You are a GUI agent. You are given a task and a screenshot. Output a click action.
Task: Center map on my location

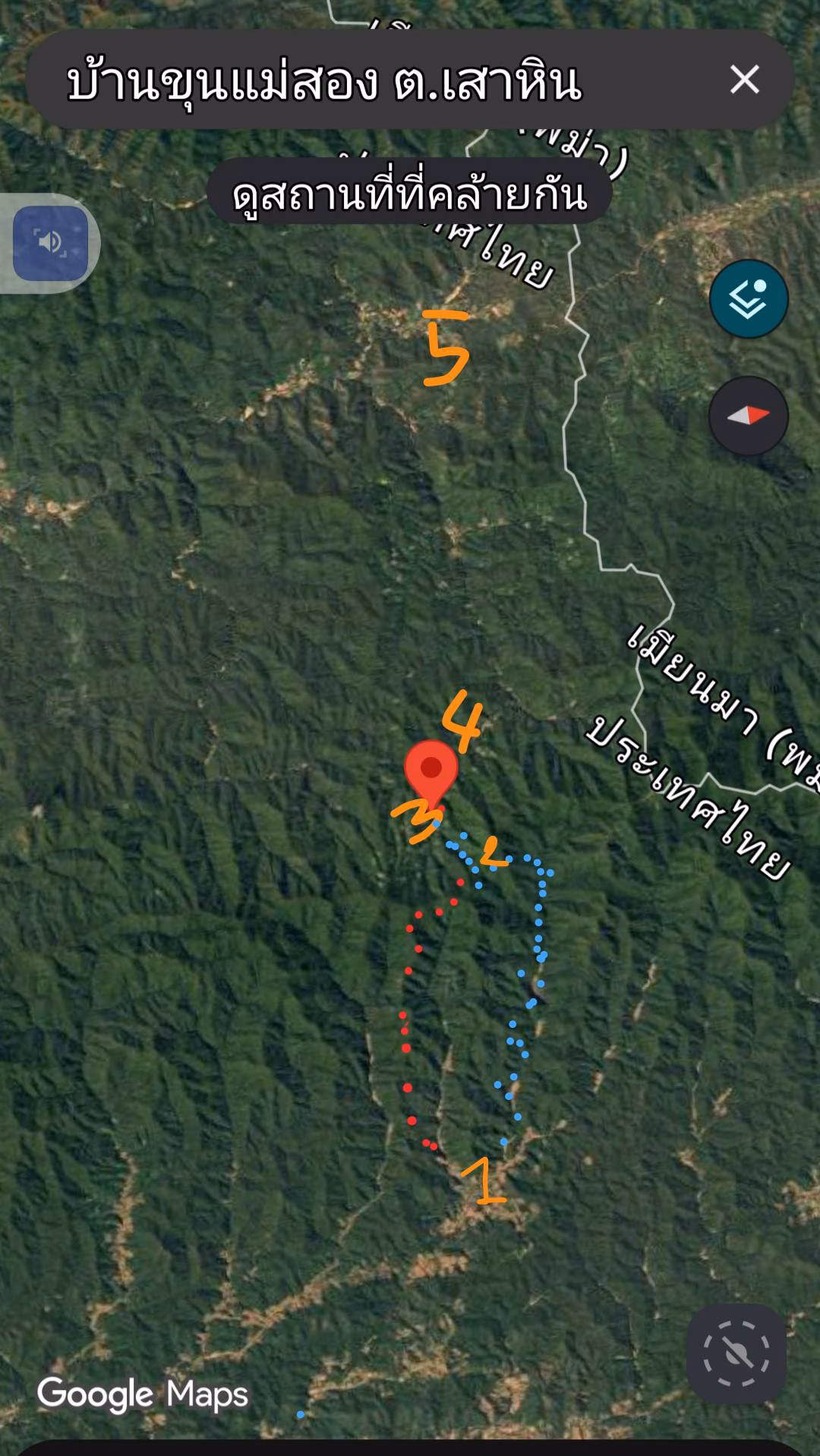tap(736, 1354)
